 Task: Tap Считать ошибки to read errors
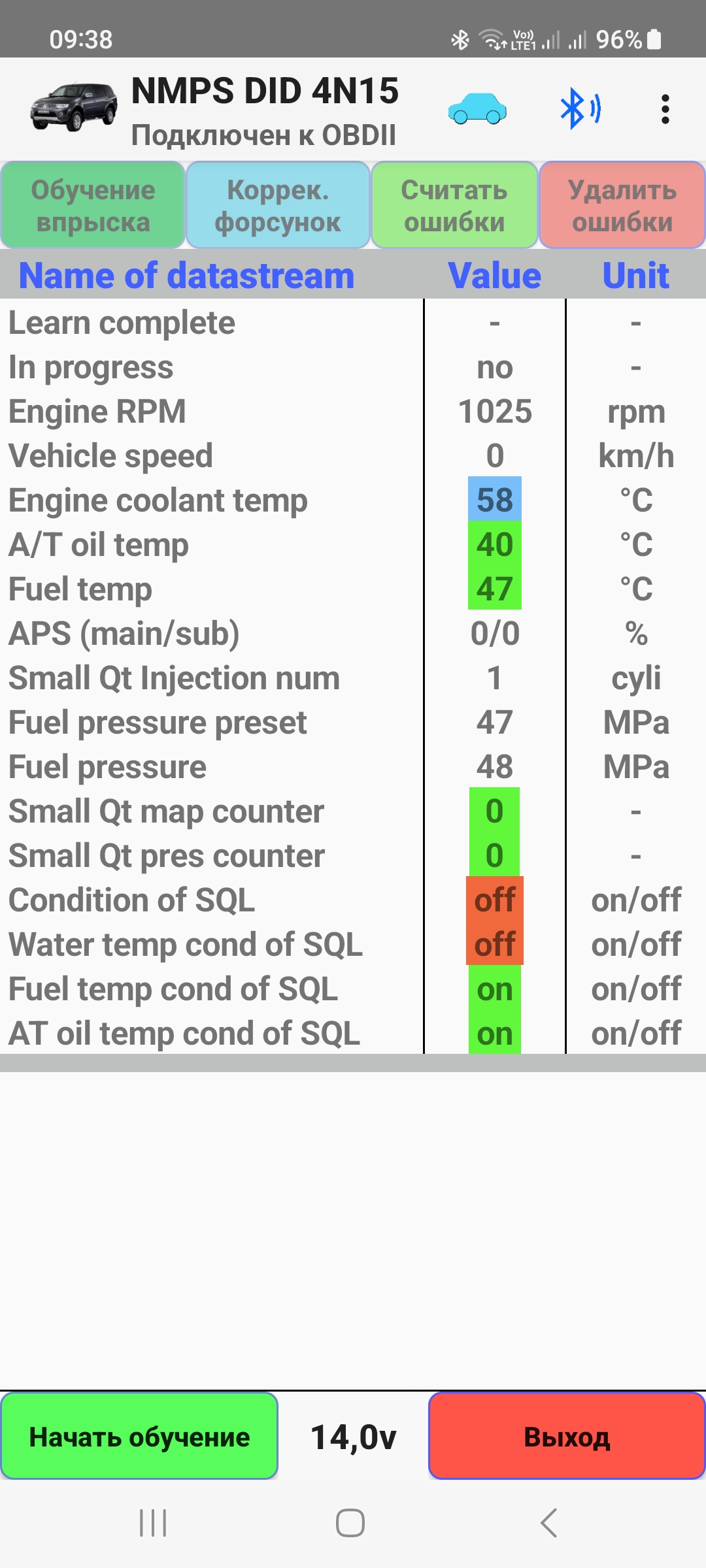454,206
